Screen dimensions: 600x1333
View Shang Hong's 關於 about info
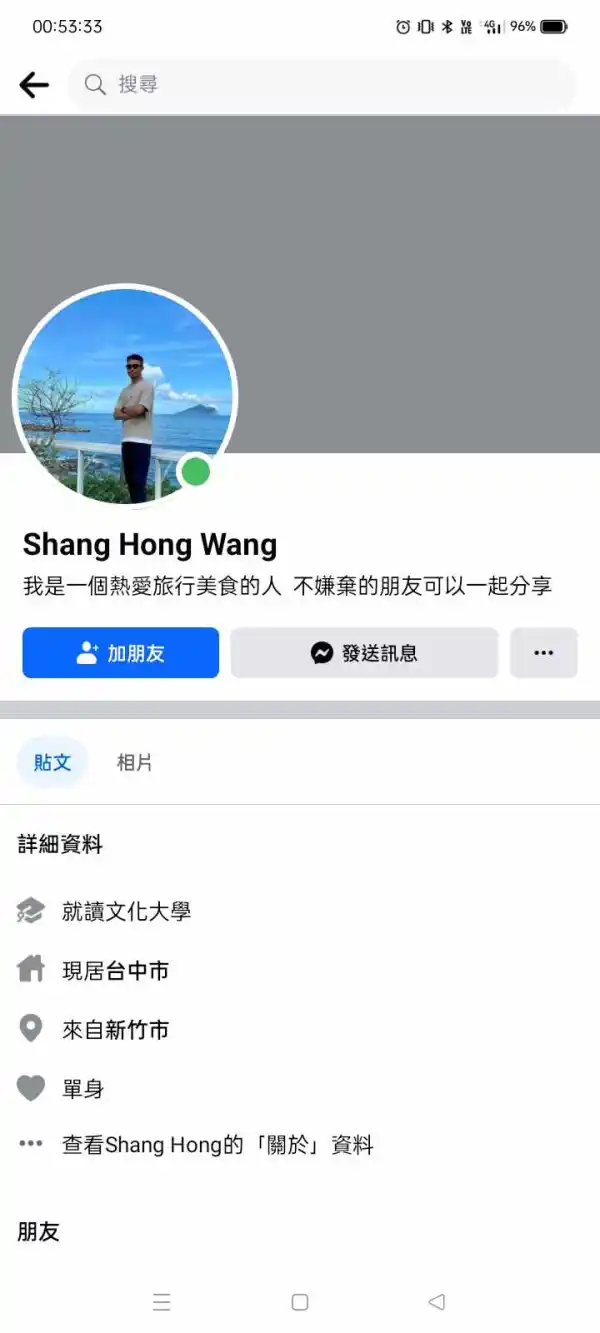tap(217, 1145)
